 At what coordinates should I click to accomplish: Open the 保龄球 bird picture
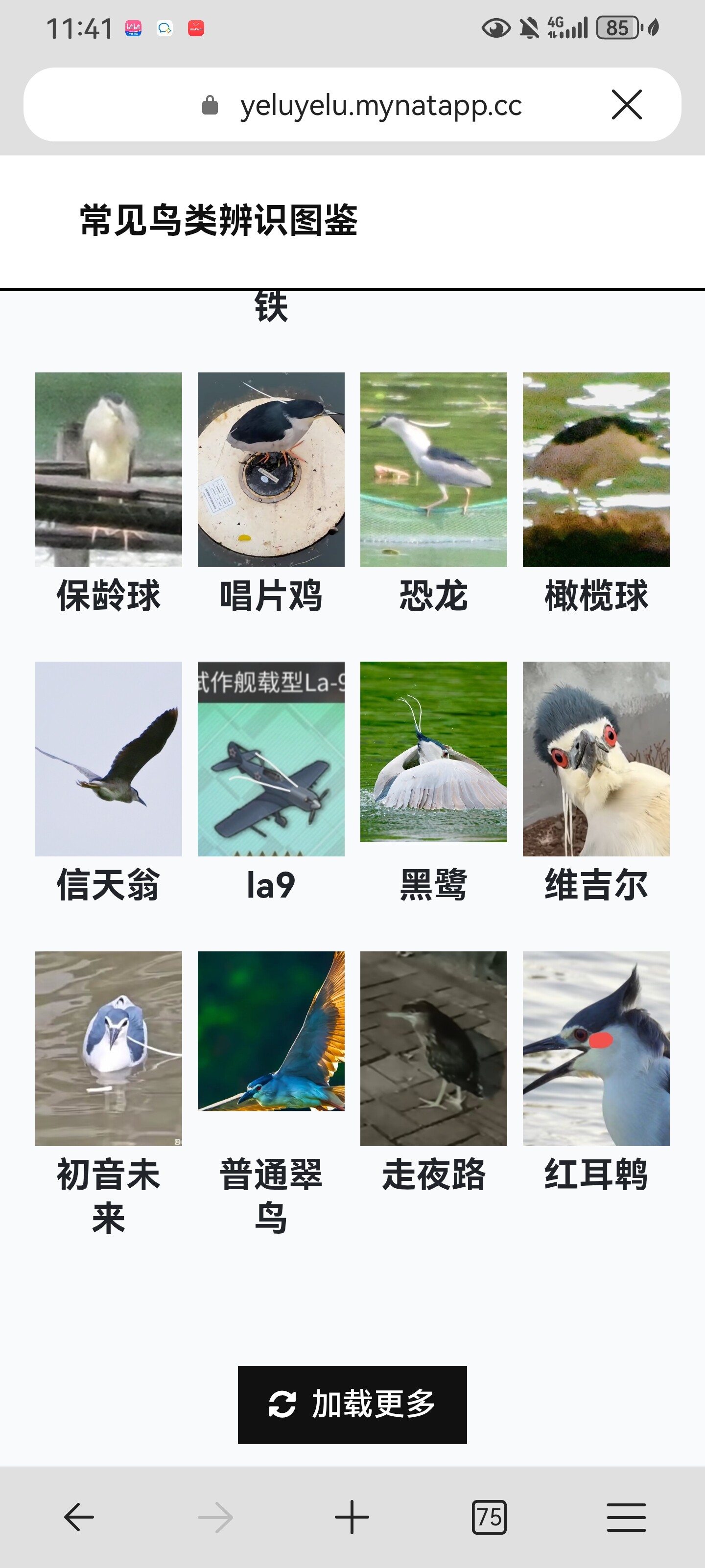tap(108, 470)
